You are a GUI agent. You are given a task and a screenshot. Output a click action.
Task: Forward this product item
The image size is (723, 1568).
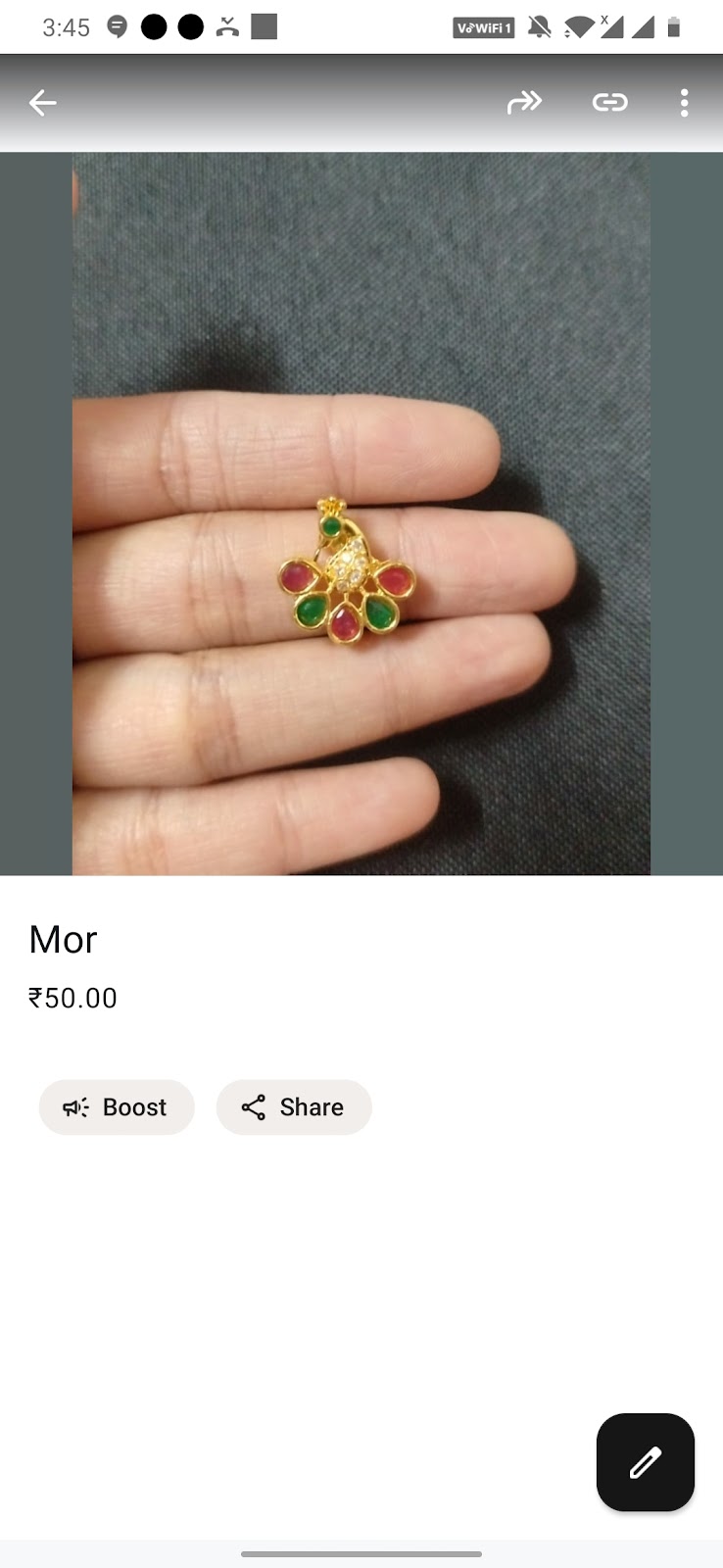coord(524,102)
